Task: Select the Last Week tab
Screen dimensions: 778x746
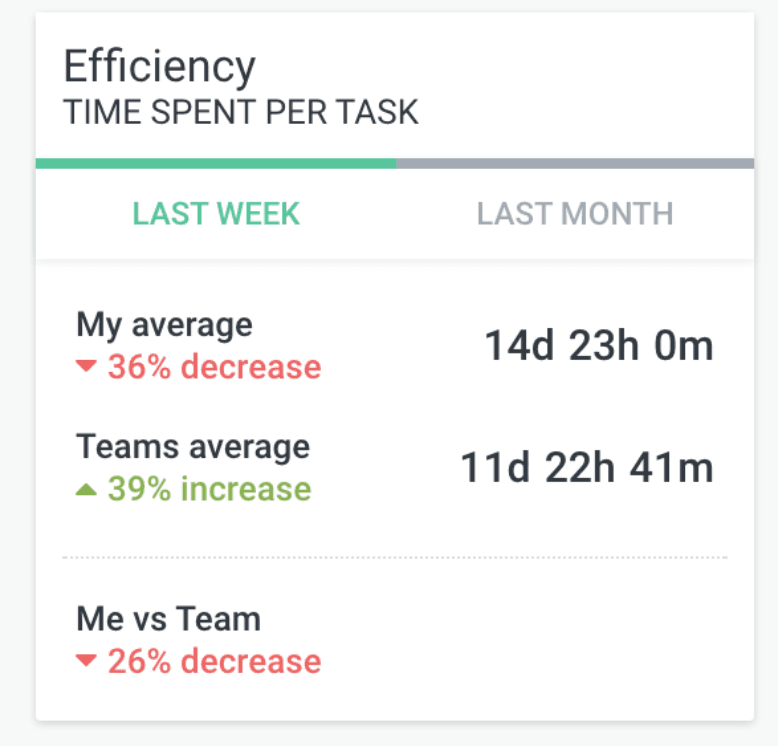Action: click(216, 213)
